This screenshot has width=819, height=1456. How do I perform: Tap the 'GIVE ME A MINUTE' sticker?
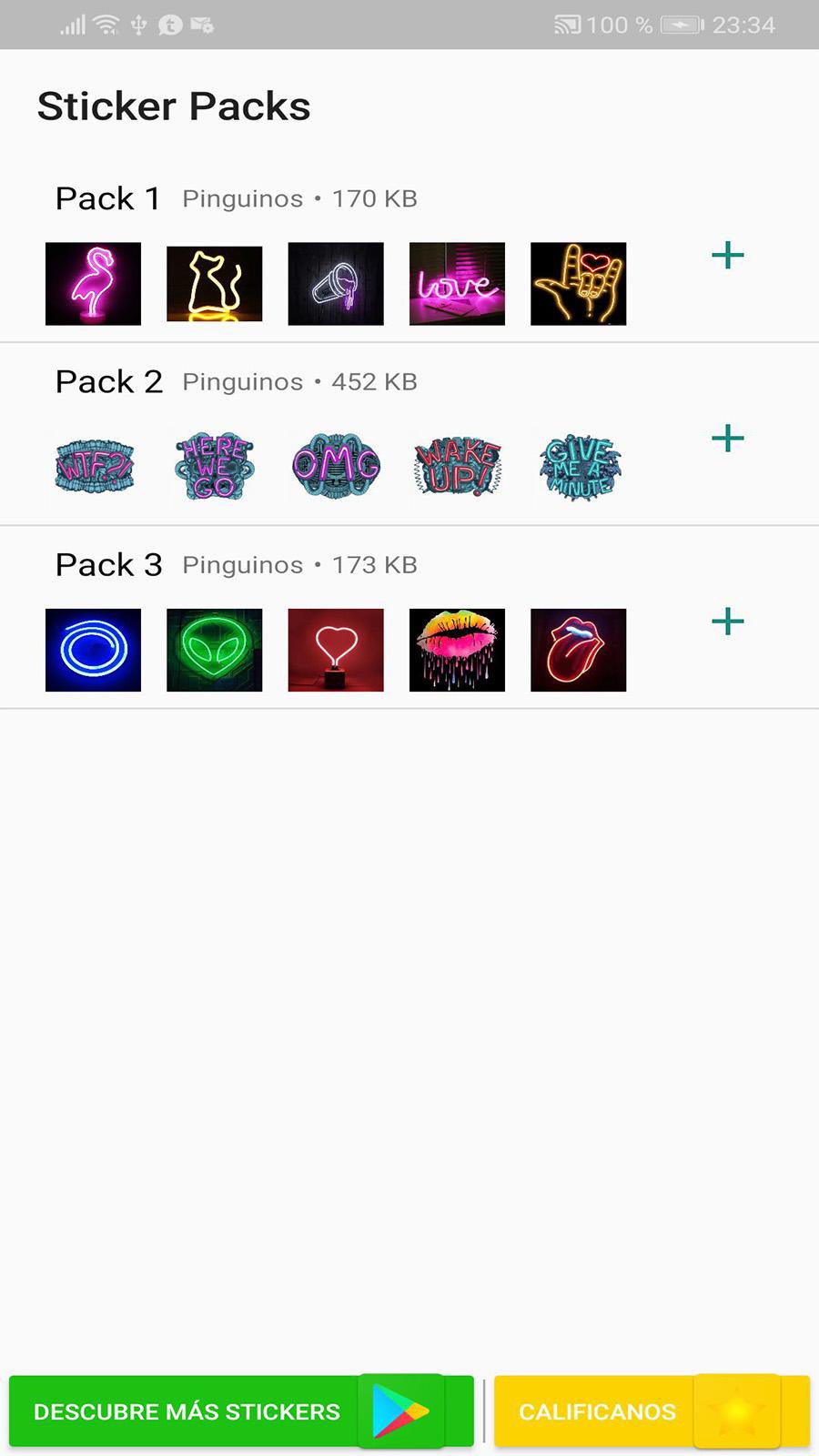tap(579, 467)
